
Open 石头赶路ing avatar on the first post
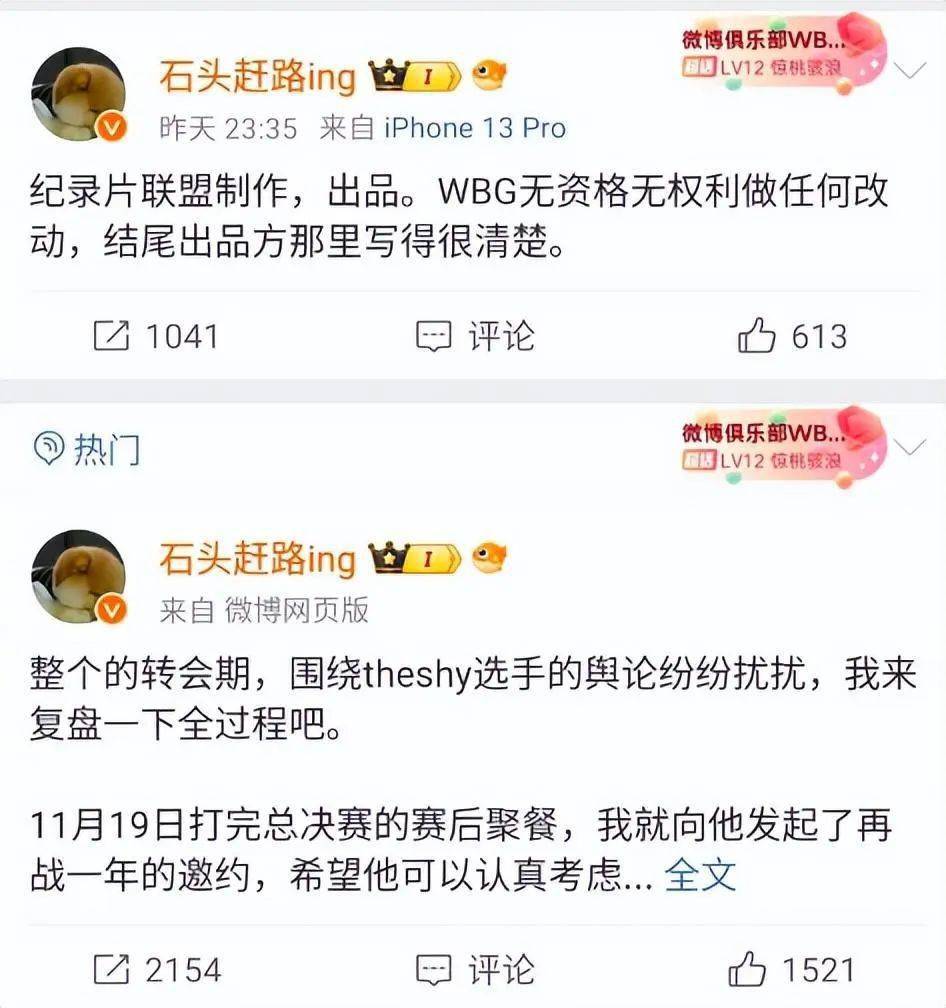click(79, 94)
